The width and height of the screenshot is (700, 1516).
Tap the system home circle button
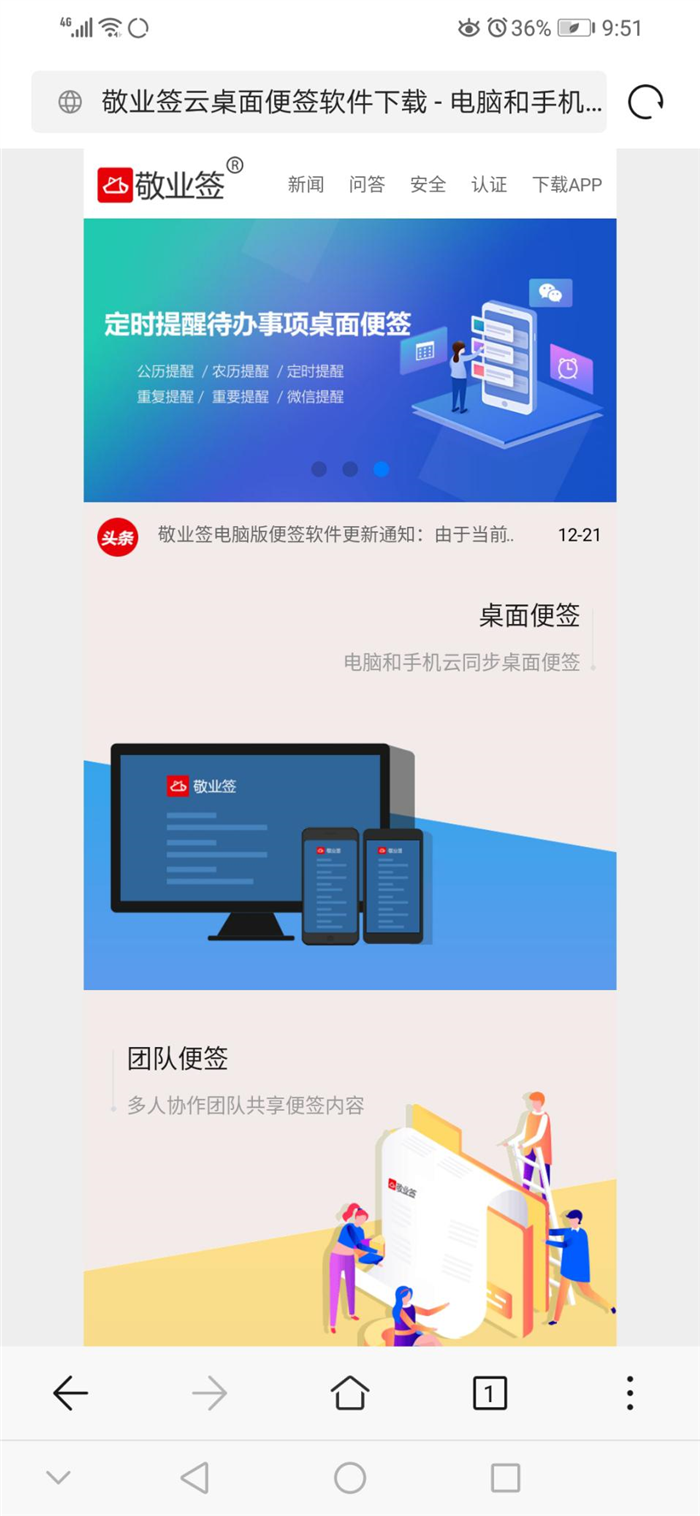(350, 1478)
